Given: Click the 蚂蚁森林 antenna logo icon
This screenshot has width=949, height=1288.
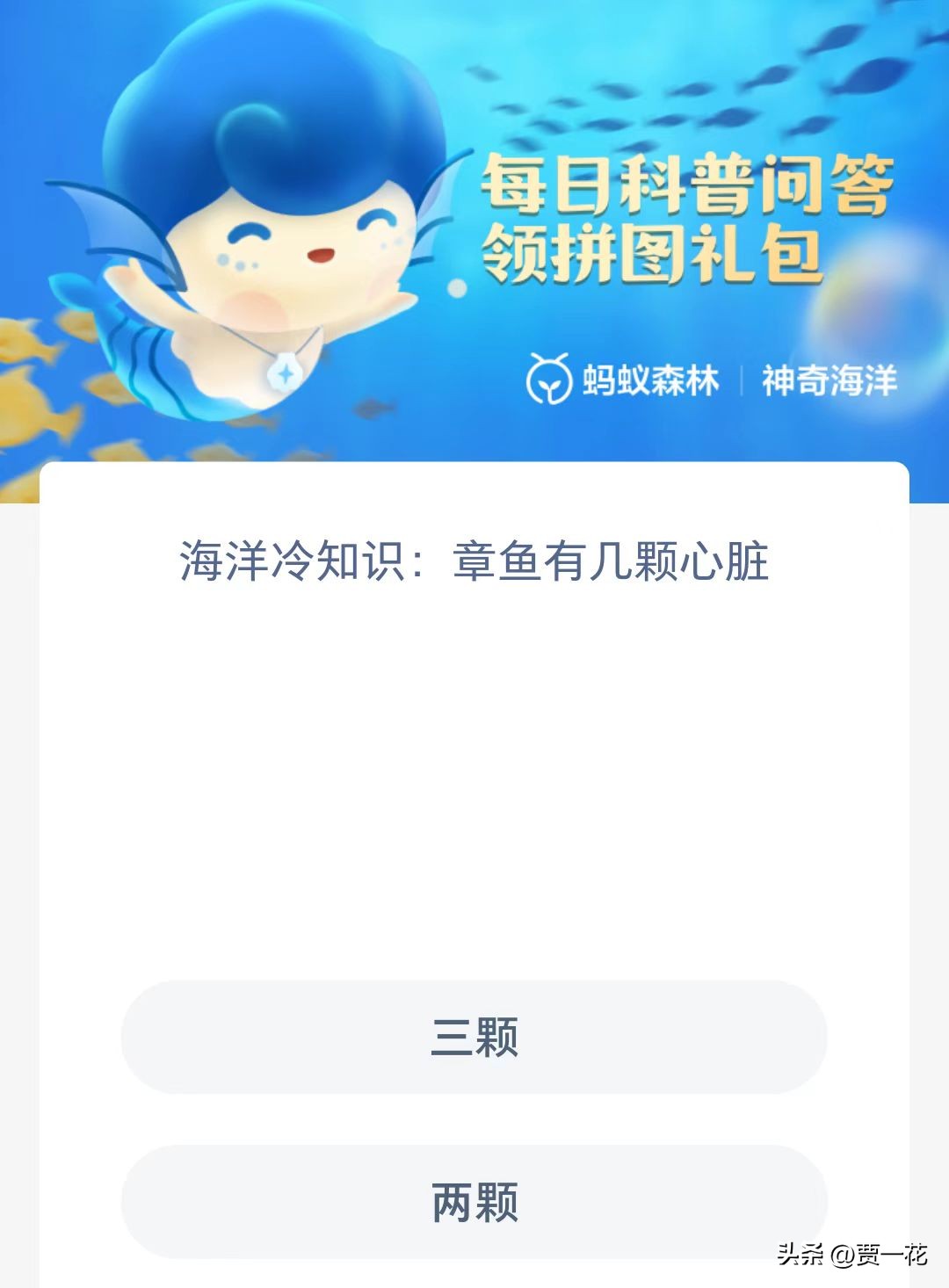Looking at the screenshot, I should click(549, 380).
